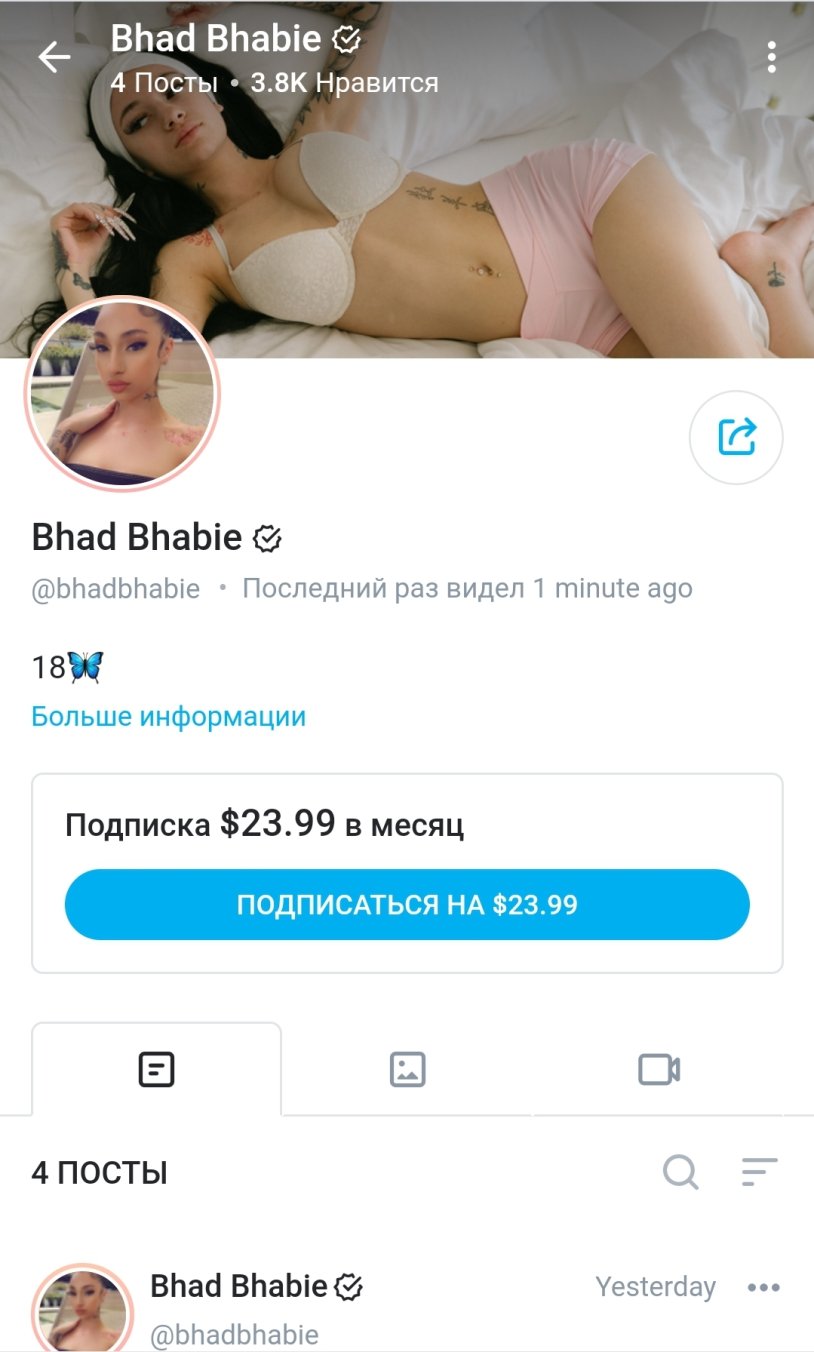Viewport: 814px width, 1352px height.
Task: Expand the Больше информации section
Action: (168, 716)
